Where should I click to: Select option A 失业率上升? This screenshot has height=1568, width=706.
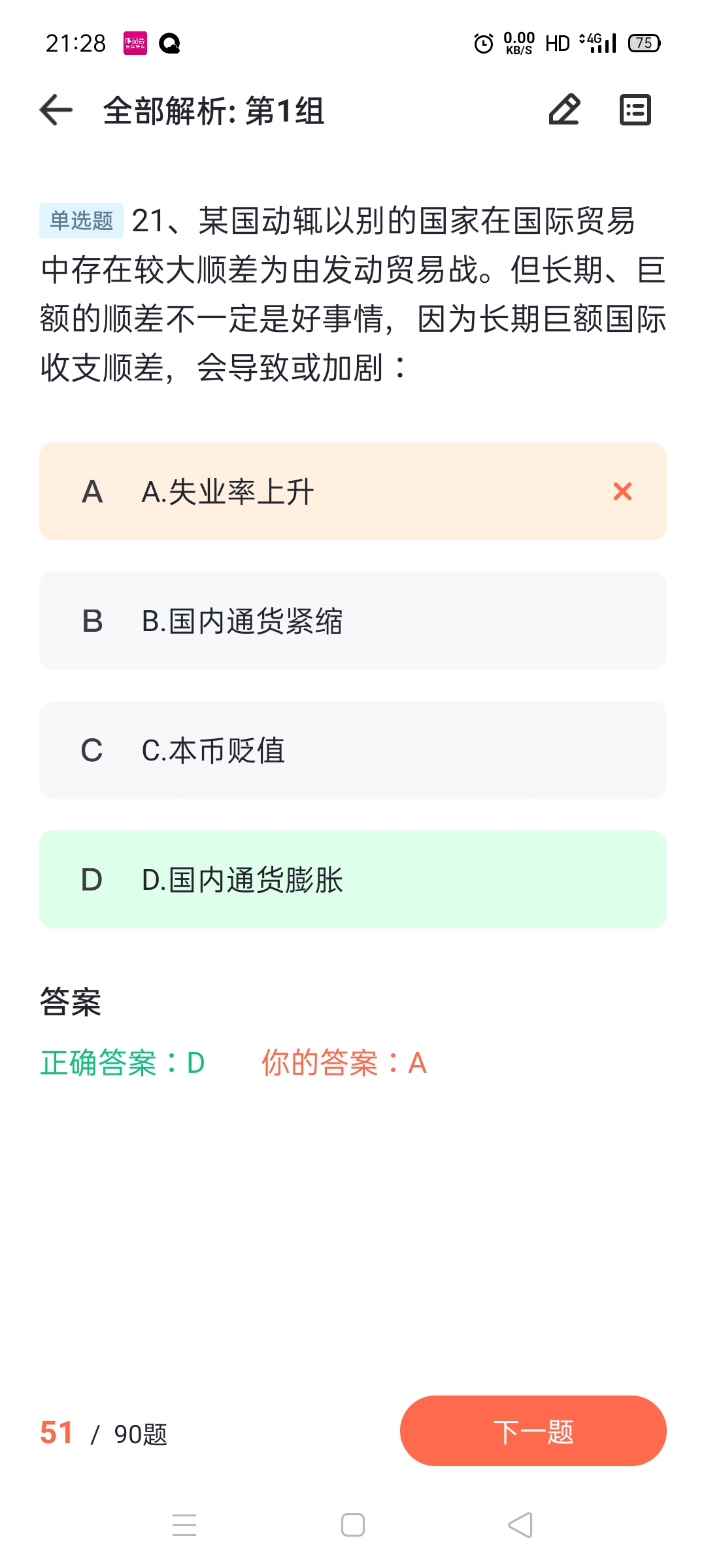tap(353, 491)
